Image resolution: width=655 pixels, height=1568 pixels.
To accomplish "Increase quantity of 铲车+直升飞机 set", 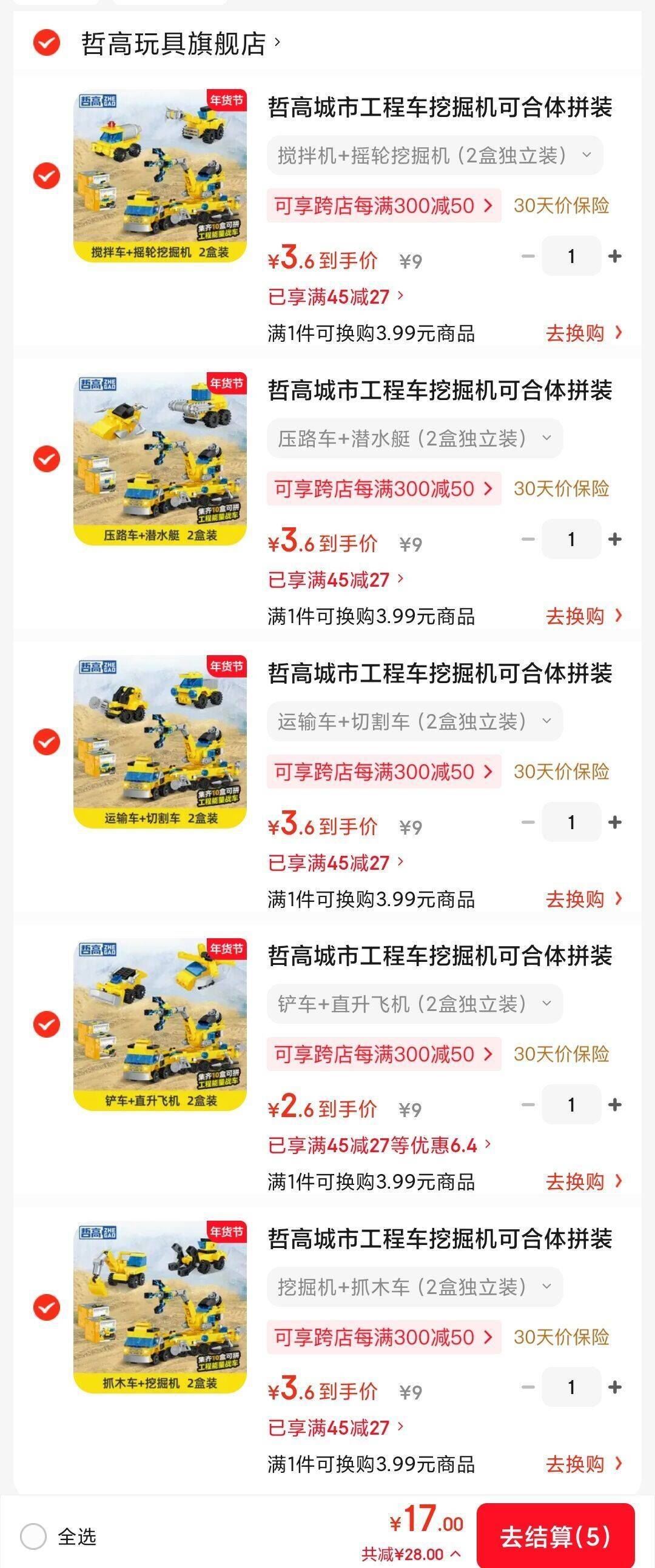I will (616, 1105).
